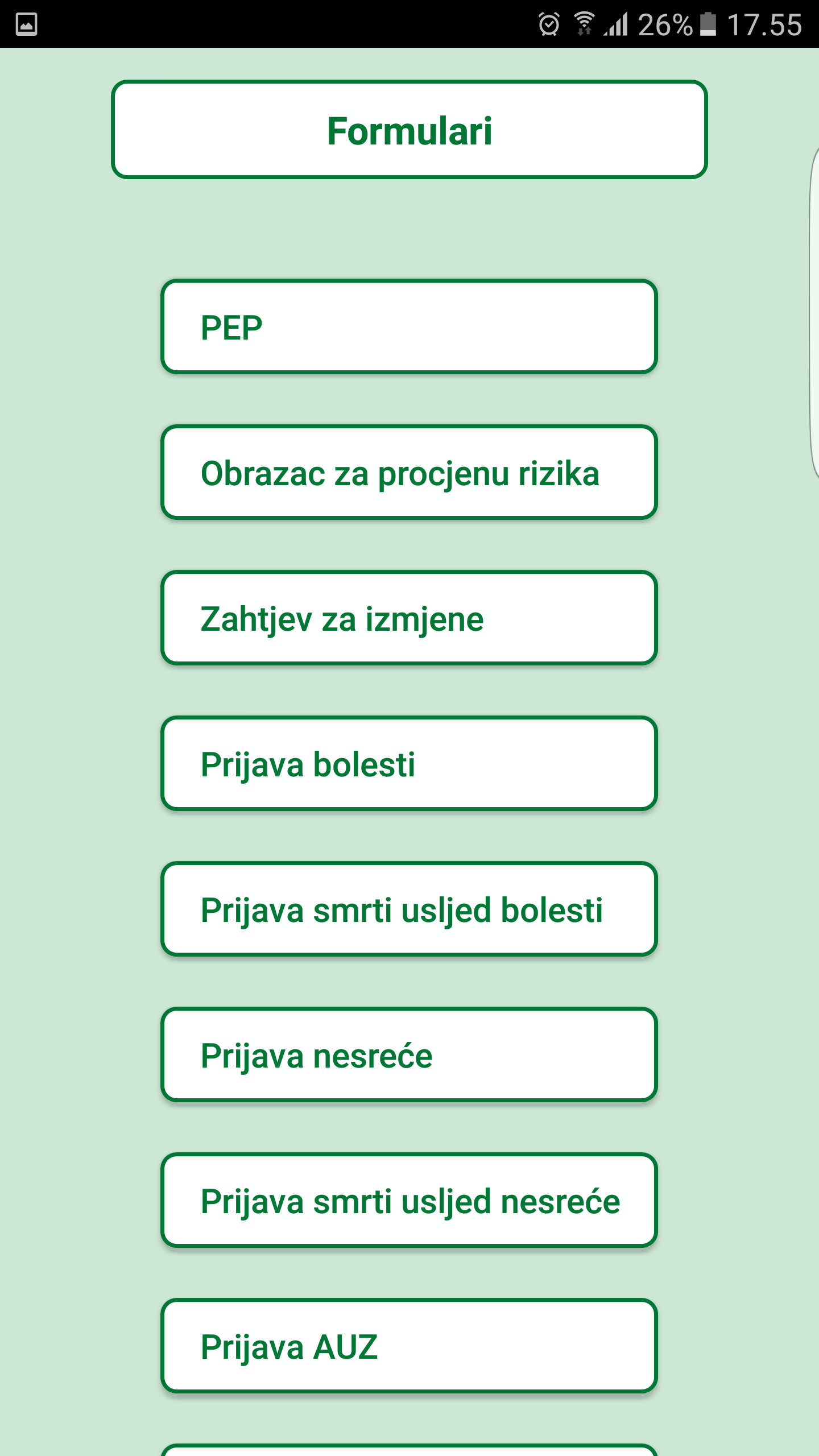Select Prijava smrti usljed nesreće

(x=409, y=1201)
